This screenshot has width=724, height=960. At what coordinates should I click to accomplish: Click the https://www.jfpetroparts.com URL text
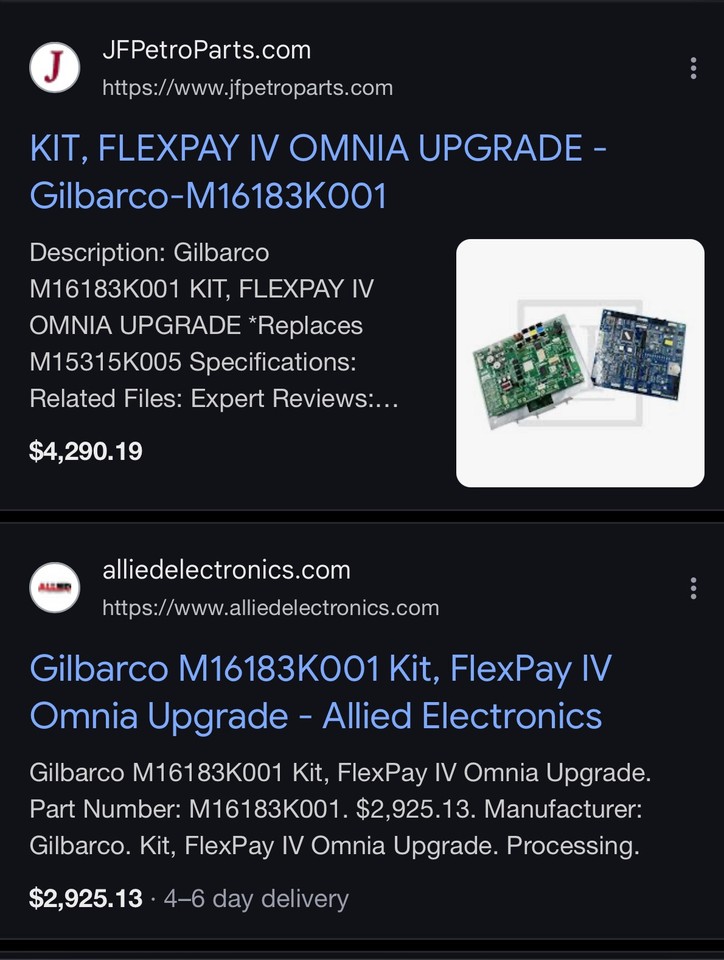pos(248,87)
